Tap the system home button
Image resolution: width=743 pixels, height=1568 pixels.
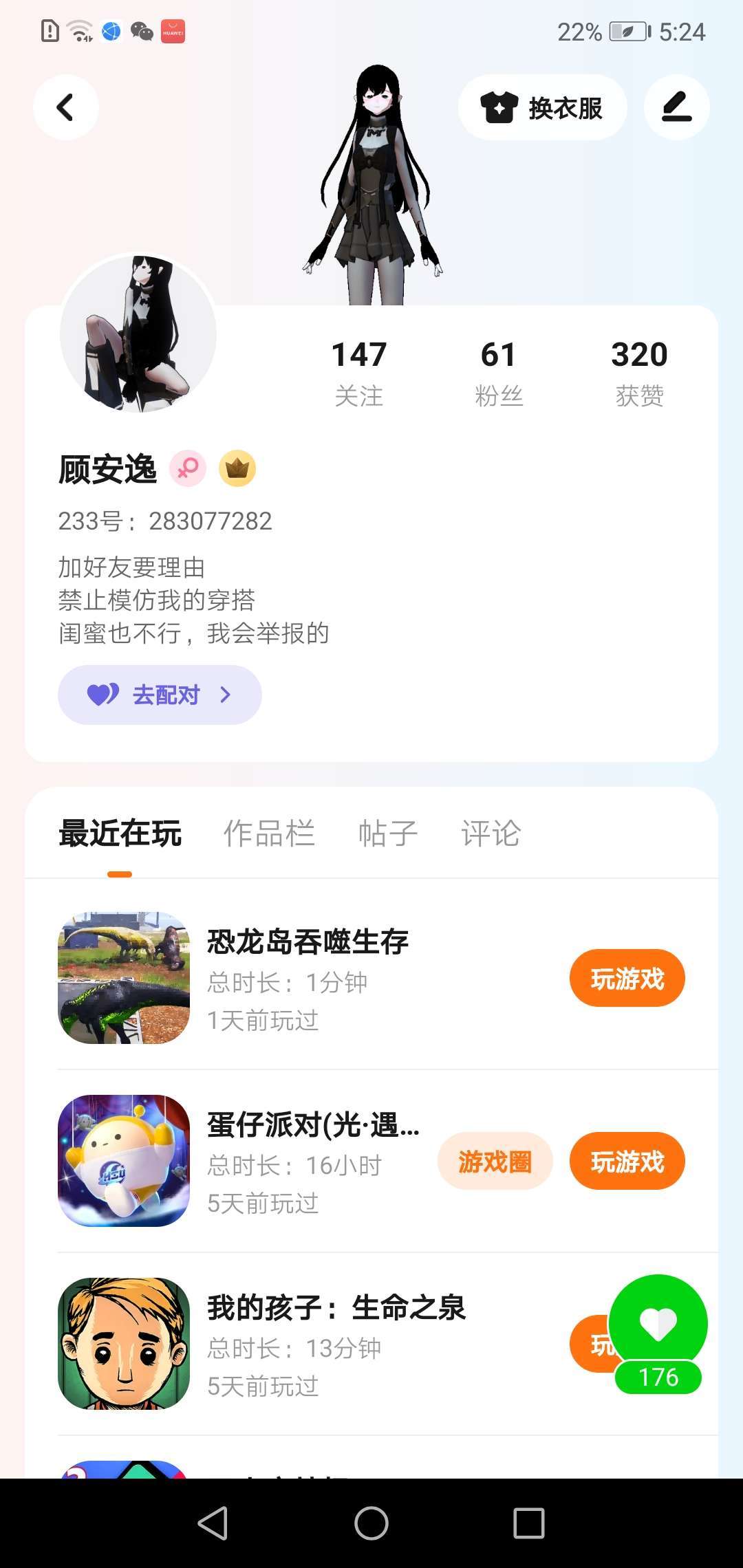371,1523
